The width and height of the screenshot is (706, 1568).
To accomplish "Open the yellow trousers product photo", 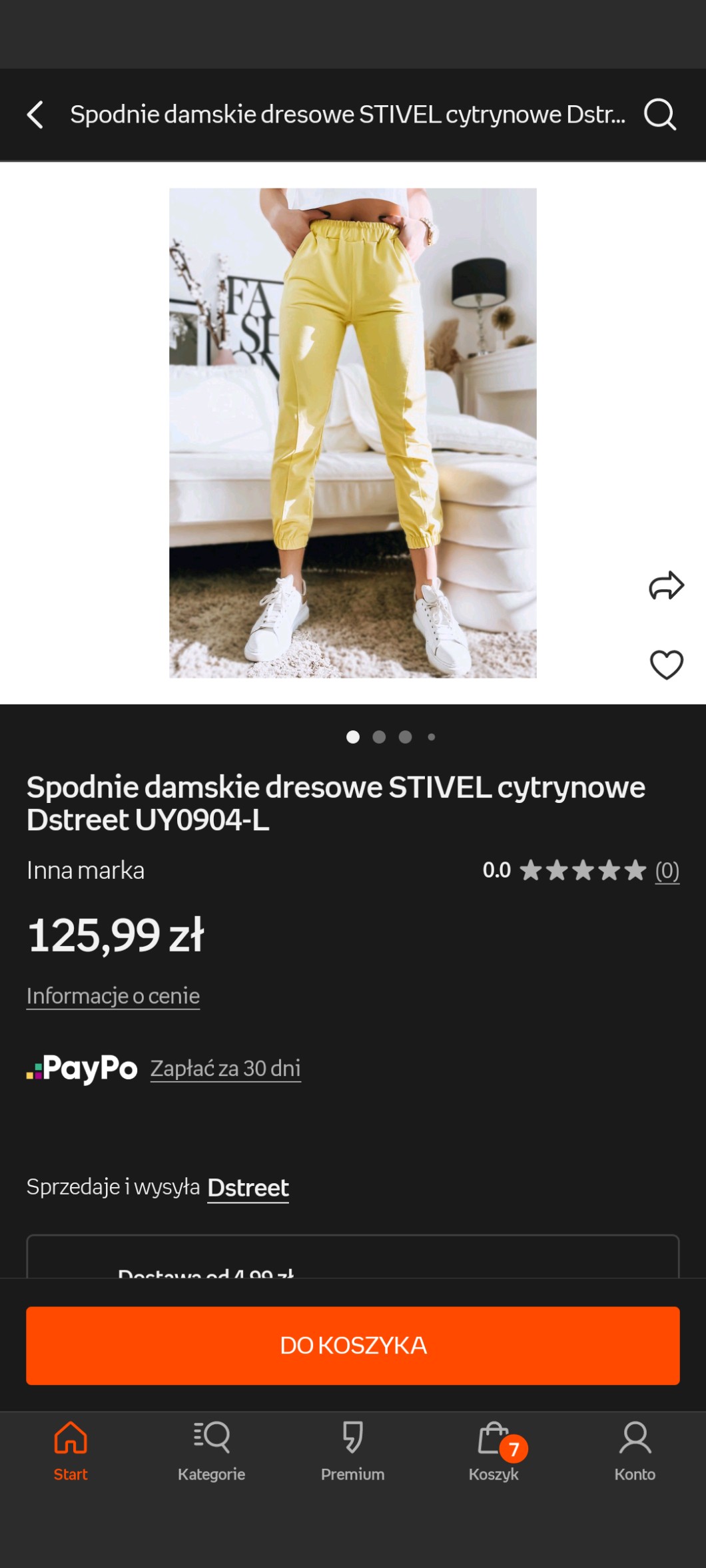I will [352, 433].
